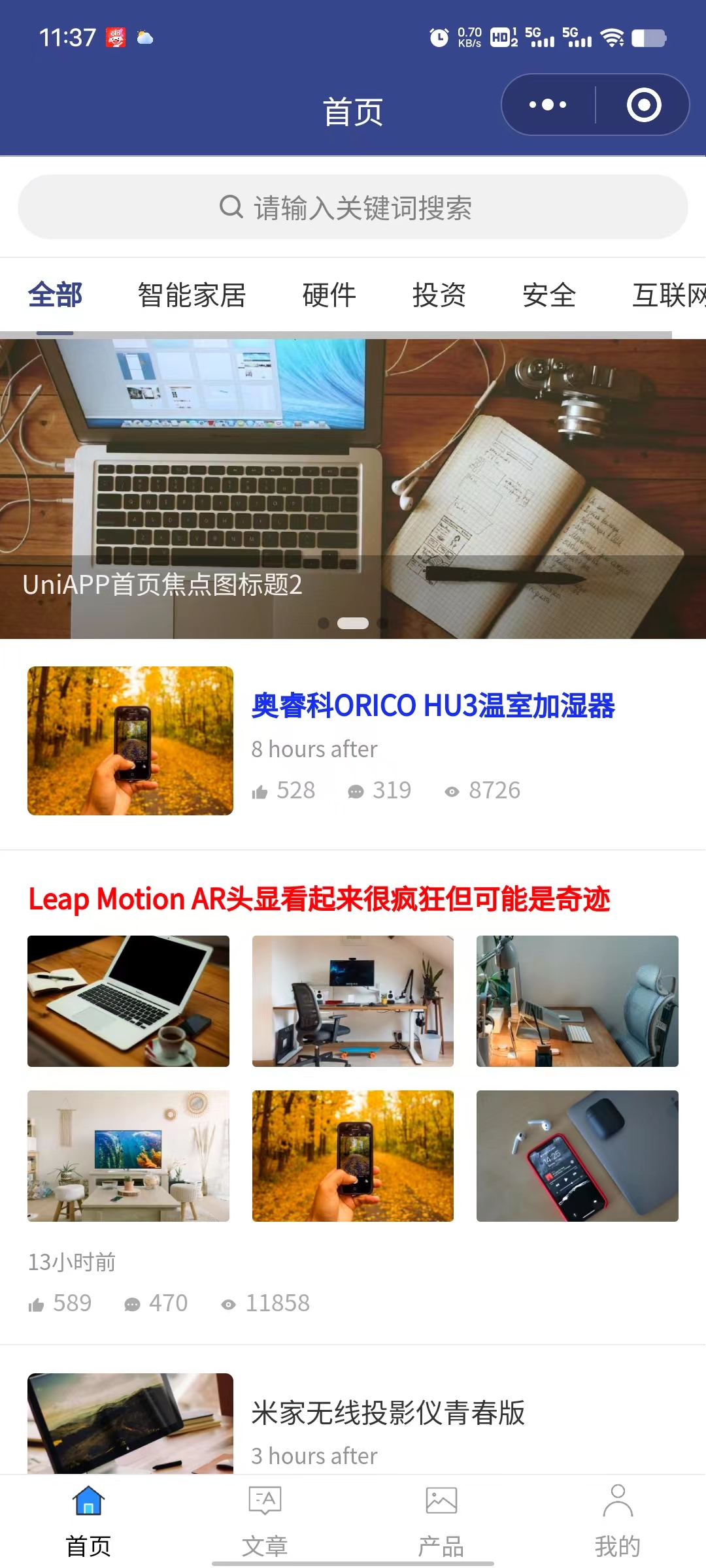This screenshot has width=706, height=1568.
Task: Switch to the 投资 category tab
Action: [x=439, y=295]
